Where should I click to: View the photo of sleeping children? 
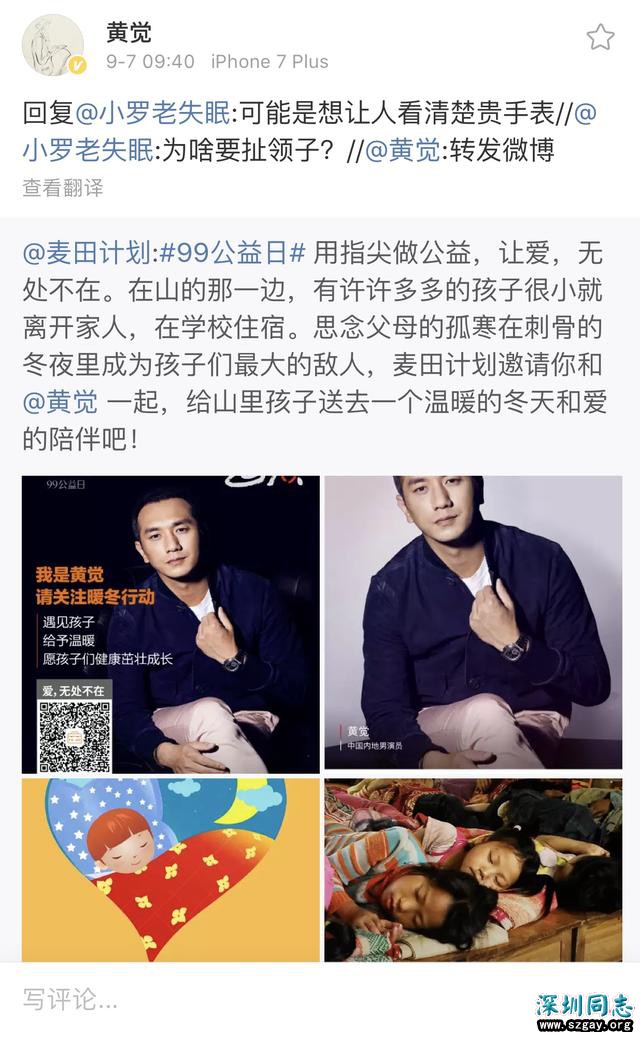tap(472, 868)
